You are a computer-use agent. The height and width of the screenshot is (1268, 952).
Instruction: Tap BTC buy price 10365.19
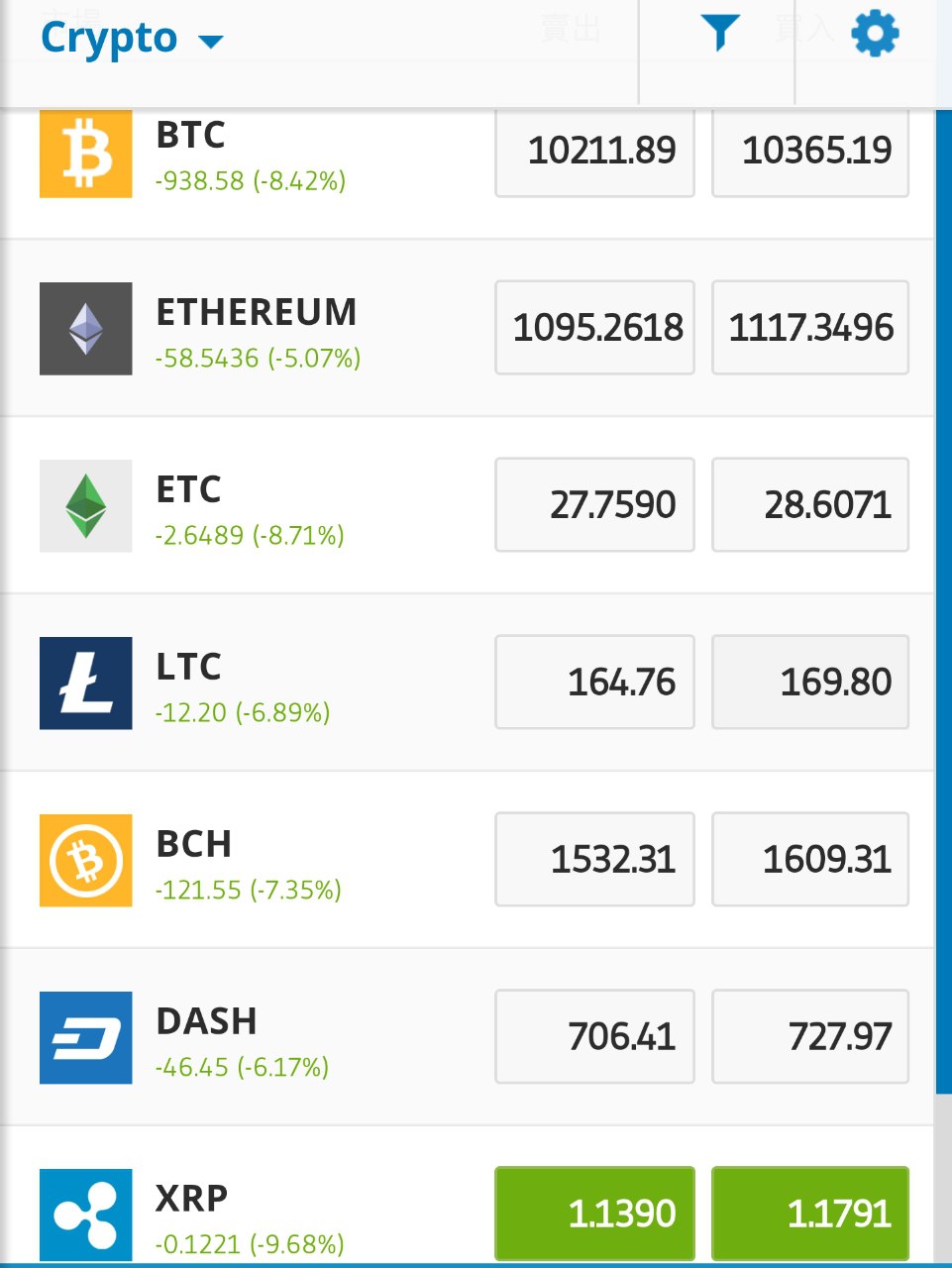810,152
